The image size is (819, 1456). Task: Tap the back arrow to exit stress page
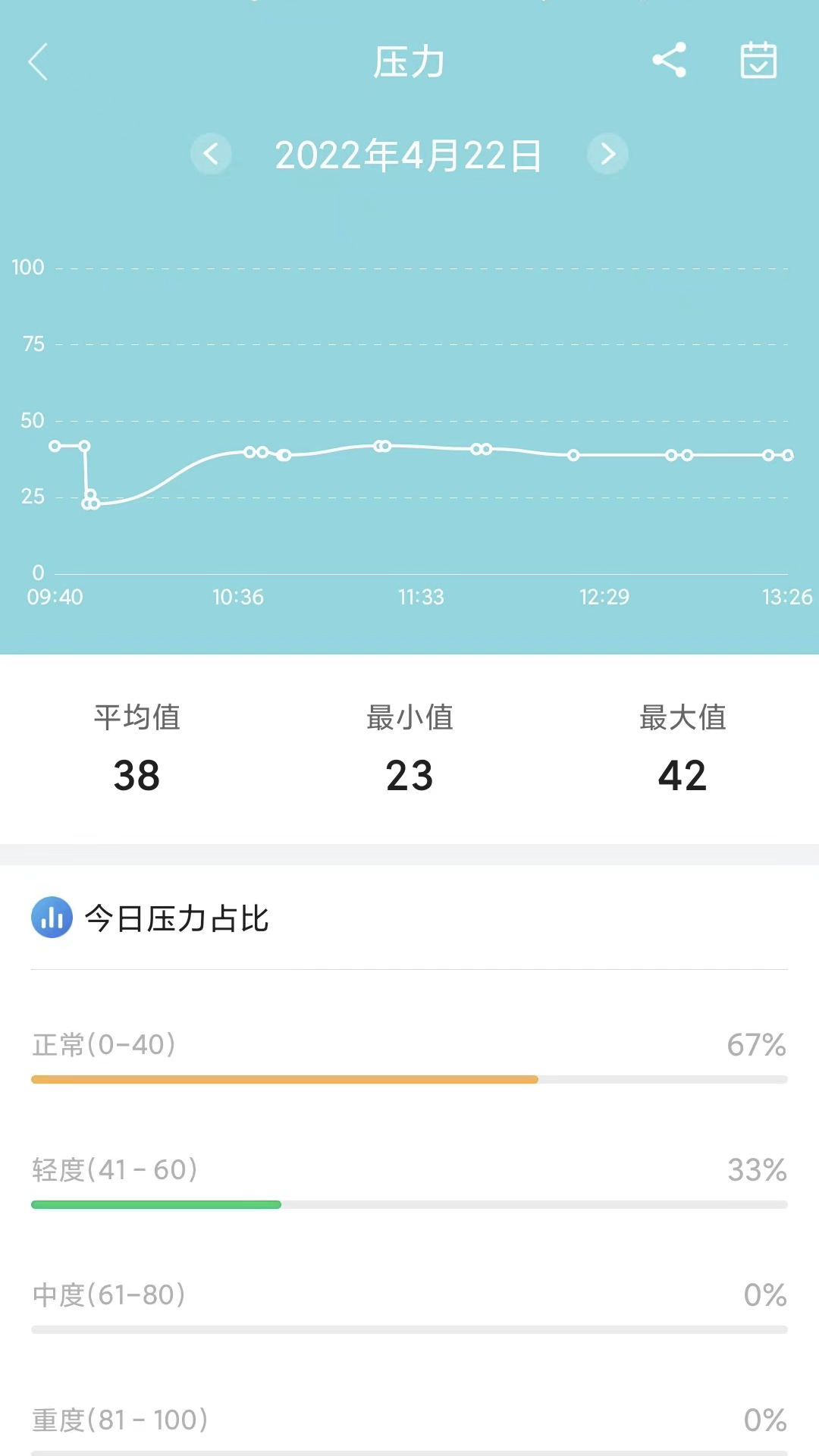point(37,62)
